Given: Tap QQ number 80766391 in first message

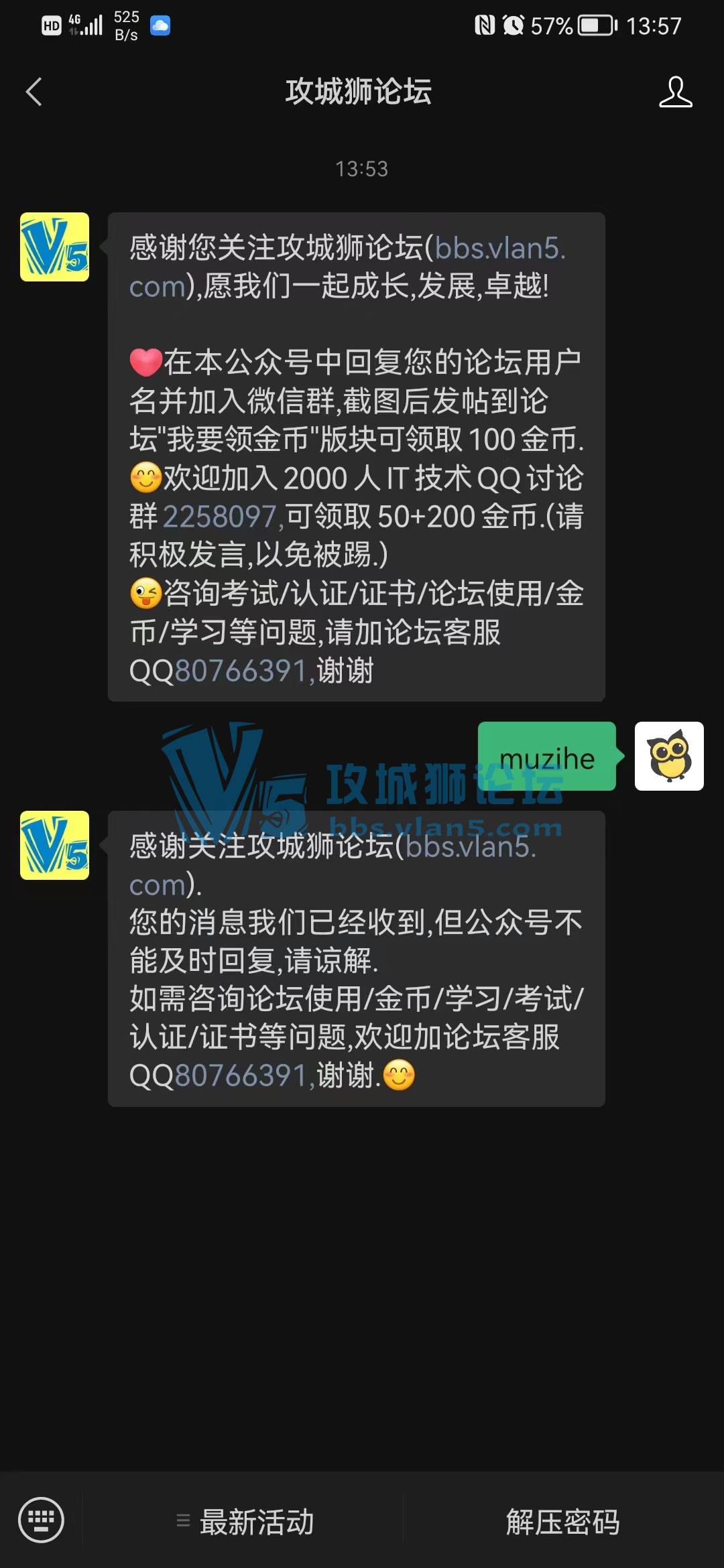Looking at the screenshot, I should [240, 671].
